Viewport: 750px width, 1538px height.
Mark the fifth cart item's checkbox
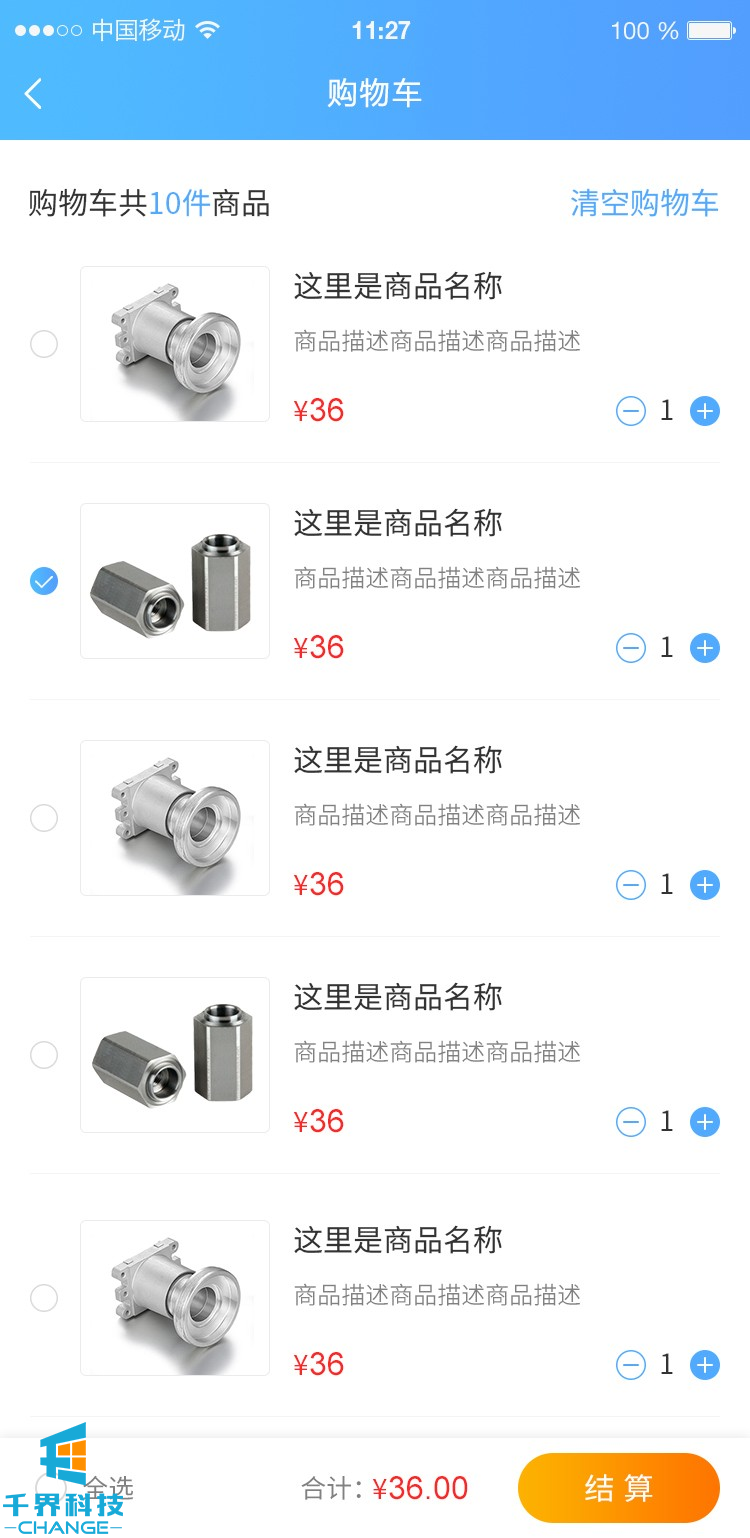(44, 1298)
